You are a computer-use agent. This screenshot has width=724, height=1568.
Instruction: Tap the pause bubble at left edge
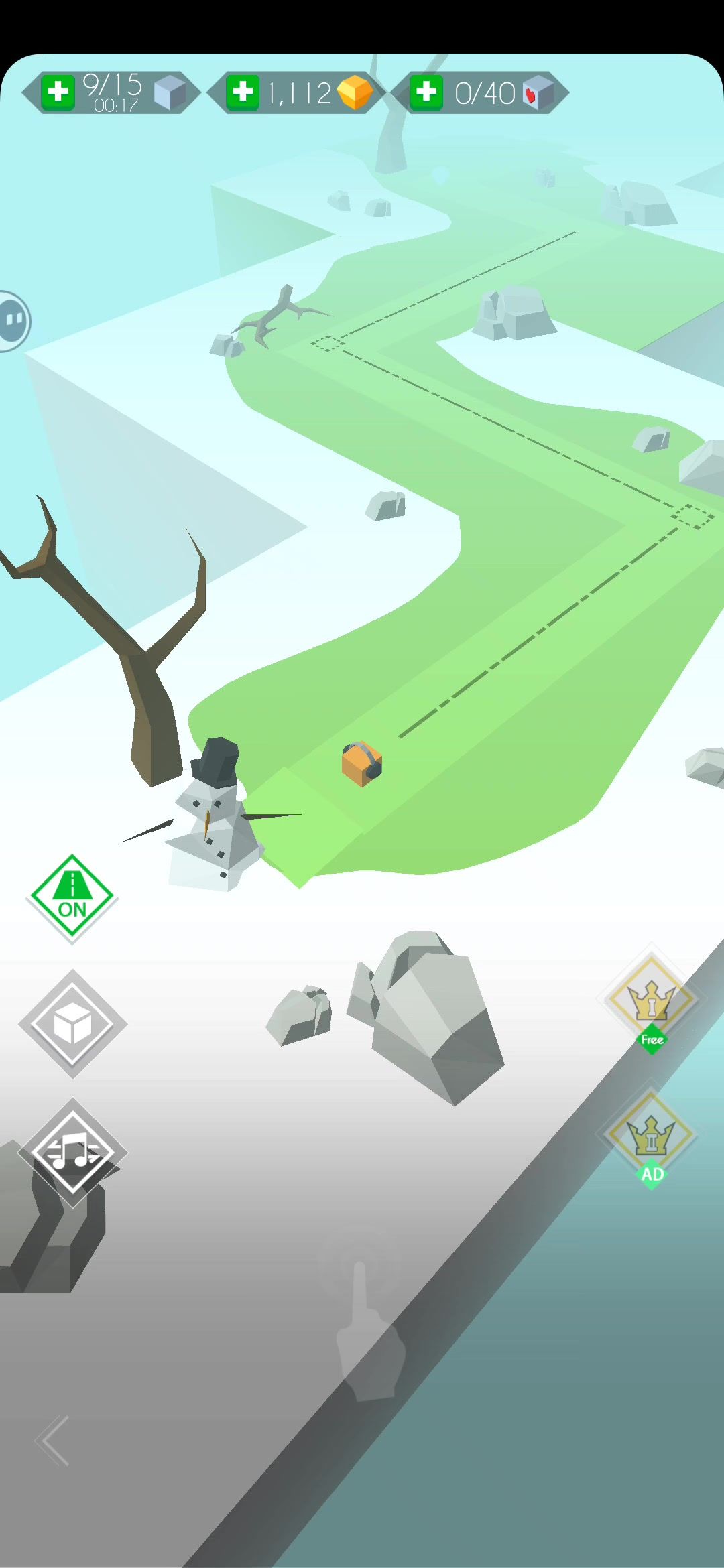pyautogui.click(x=13, y=320)
